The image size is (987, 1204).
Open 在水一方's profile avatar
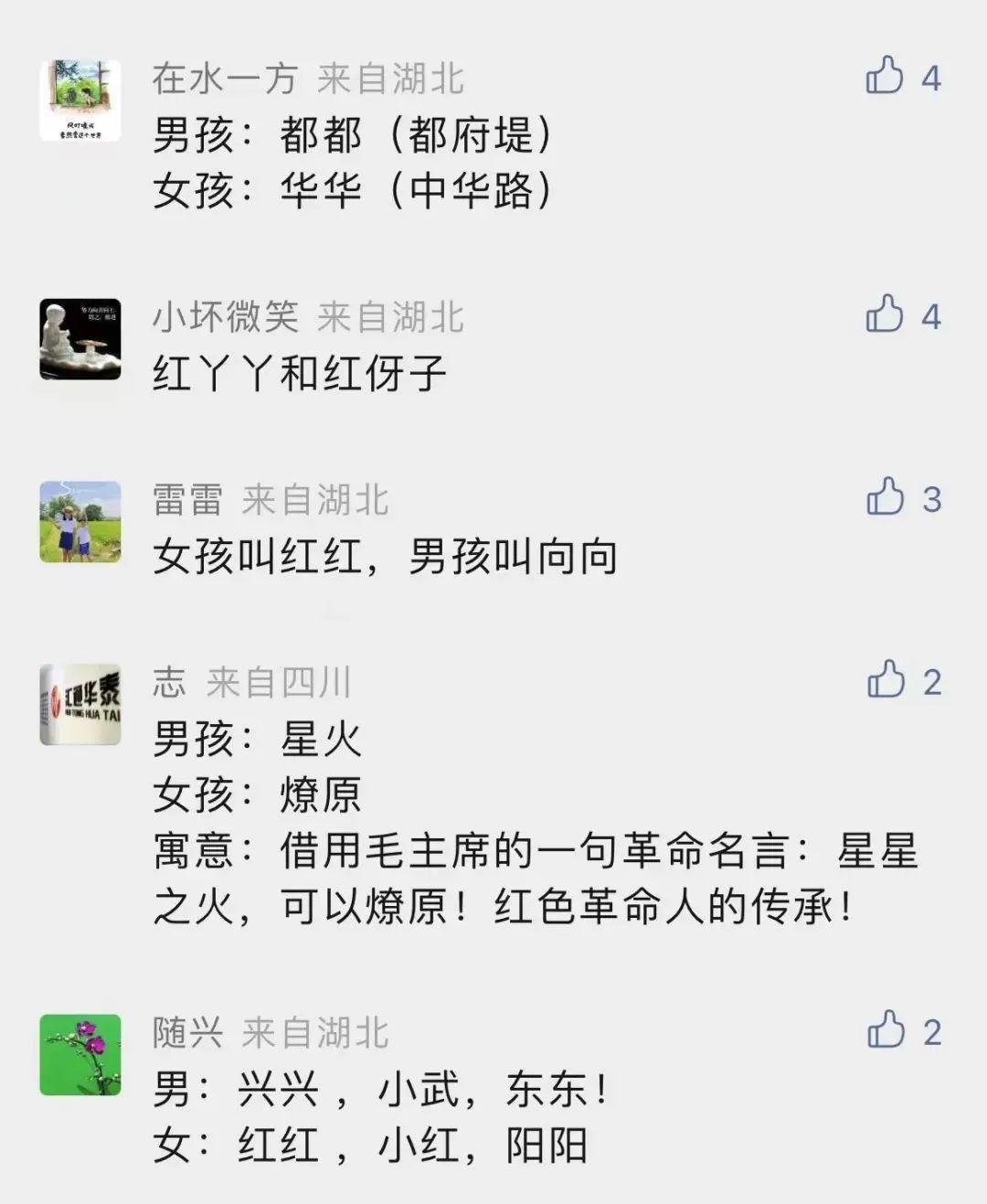click(x=80, y=101)
